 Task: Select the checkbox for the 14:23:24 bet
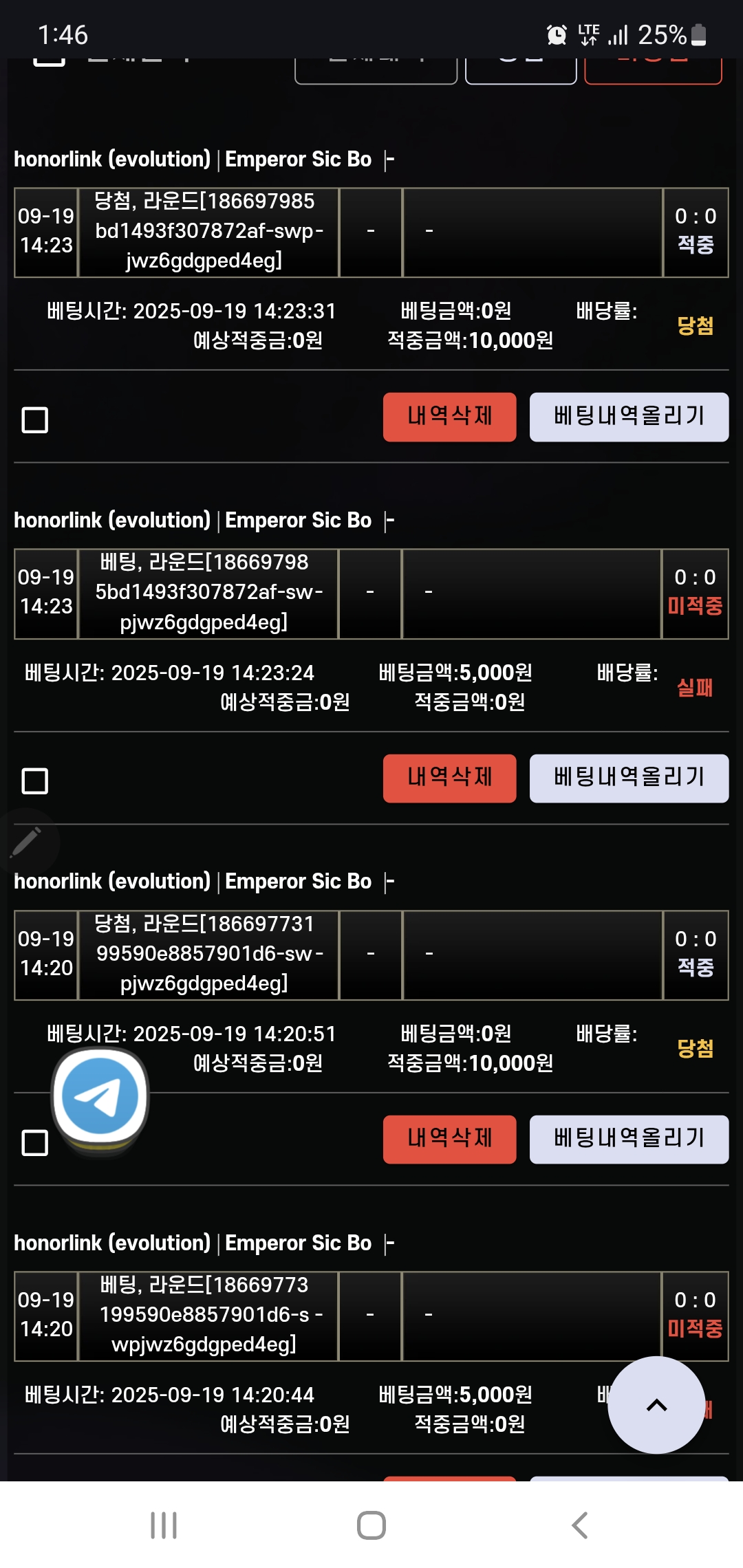pyautogui.click(x=35, y=781)
